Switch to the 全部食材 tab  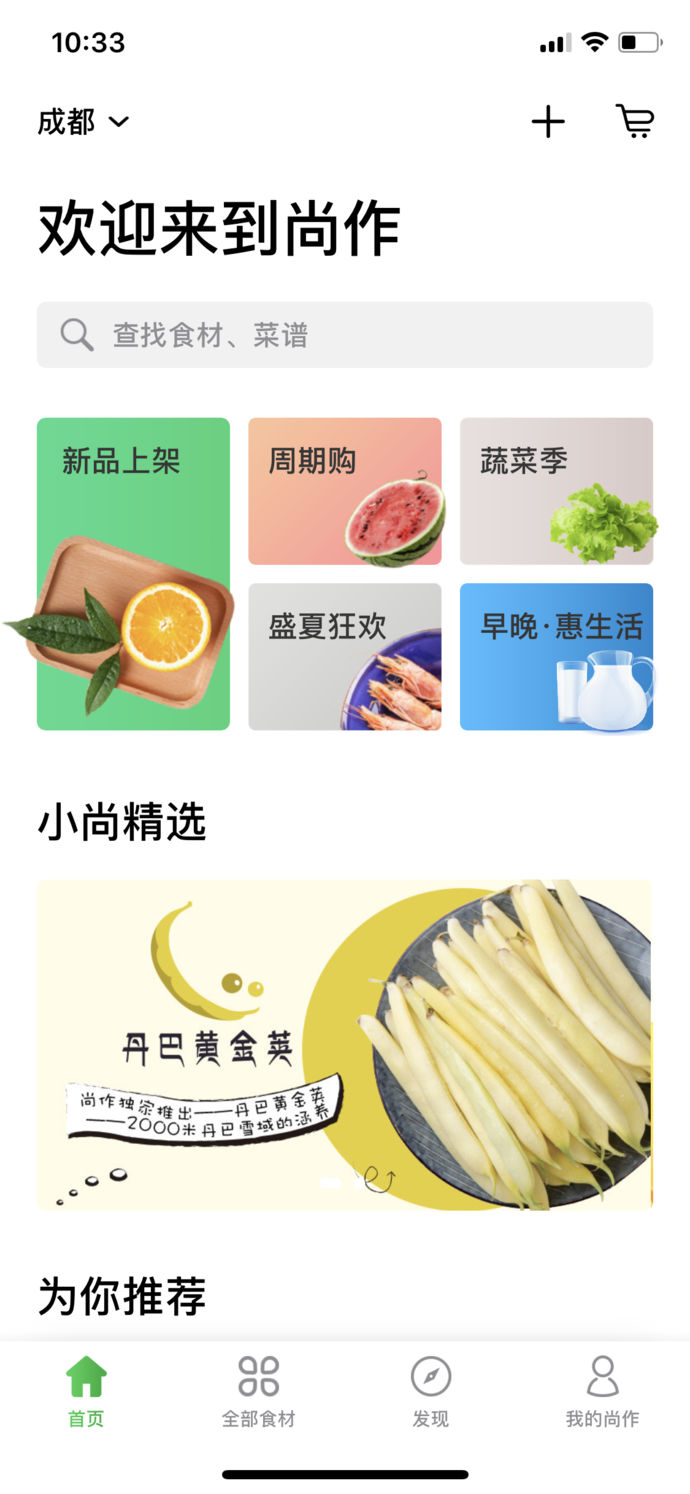coord(258,1390)
